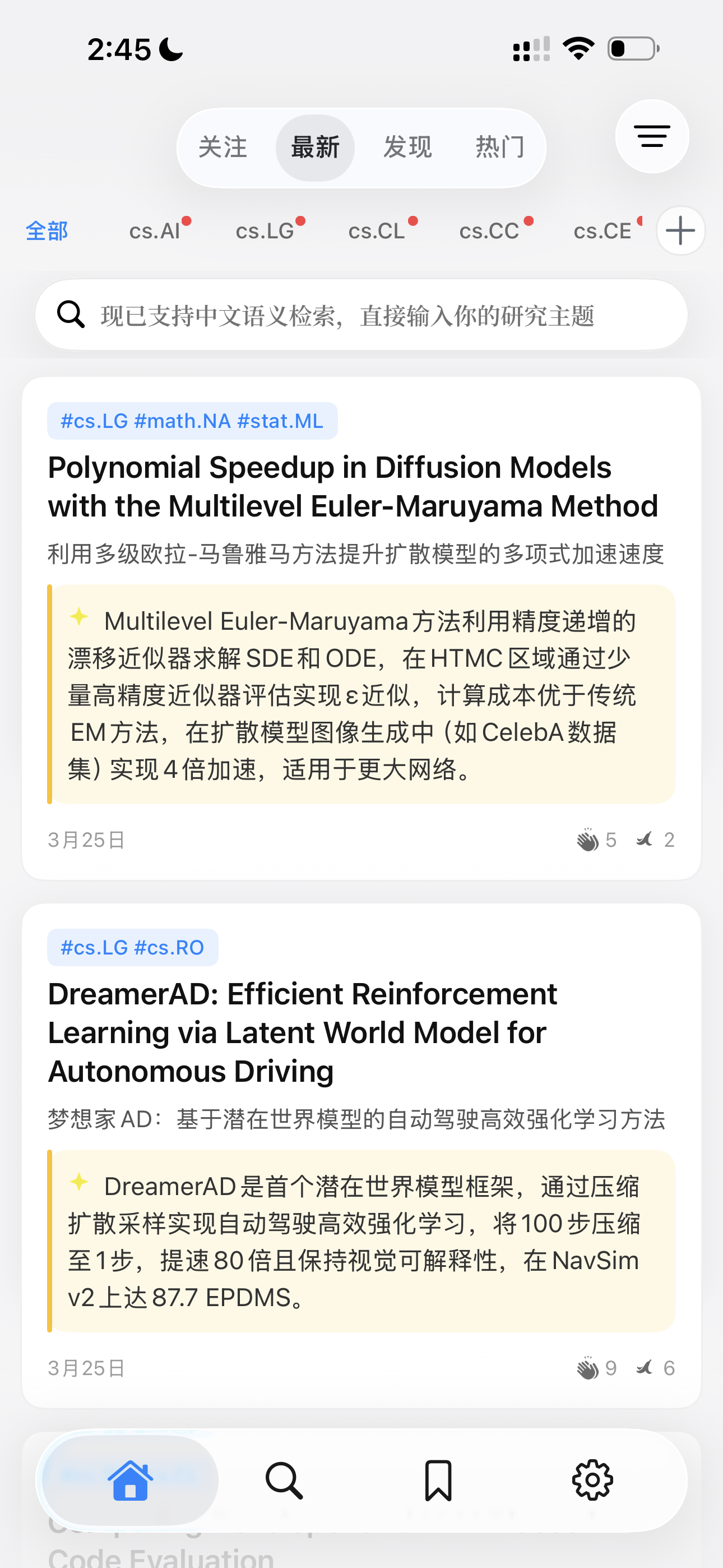The width and height of the screenshot is (723, 1568).
Task: Select the cs.AI category tab
Action: point(155,230)
